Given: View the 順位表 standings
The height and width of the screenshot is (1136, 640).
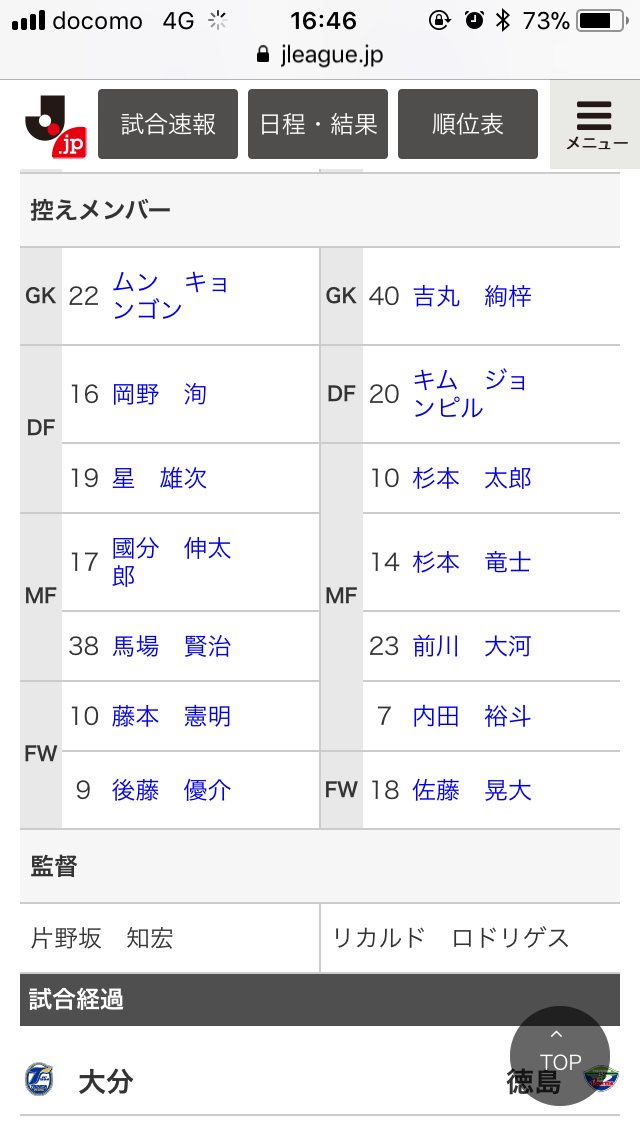Looking at the screenshot, I should pos(468,124).
